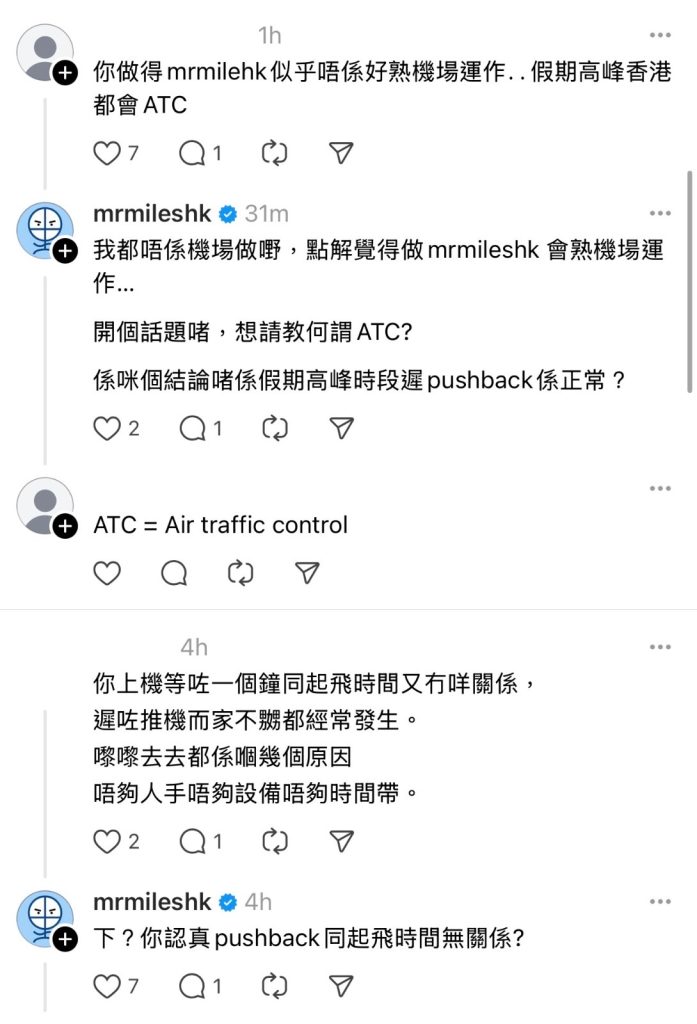The image size is (697, 1024).
Task: Repost the 'ATC = Air traffic control' reply
Action: (x=241, y=572)
